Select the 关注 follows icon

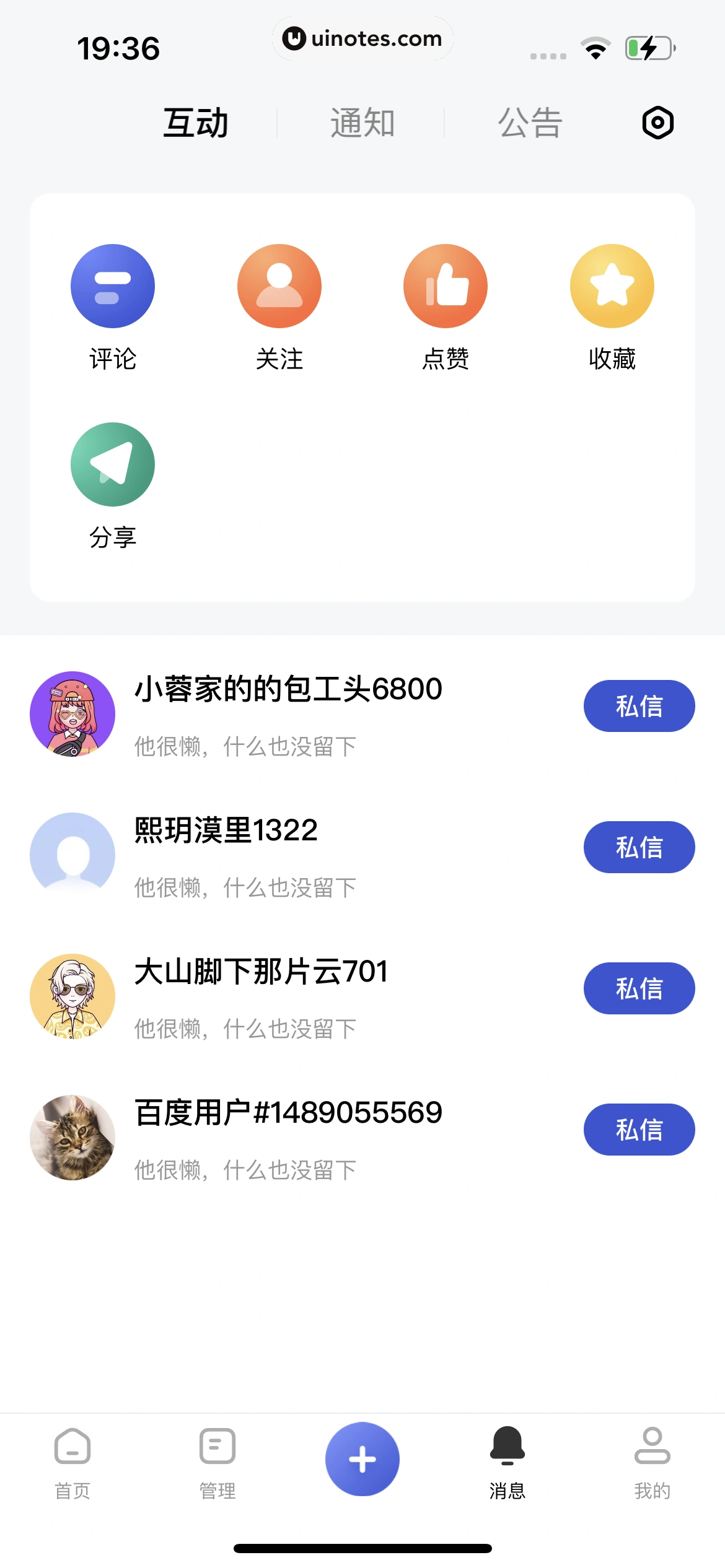click(279, 285)
